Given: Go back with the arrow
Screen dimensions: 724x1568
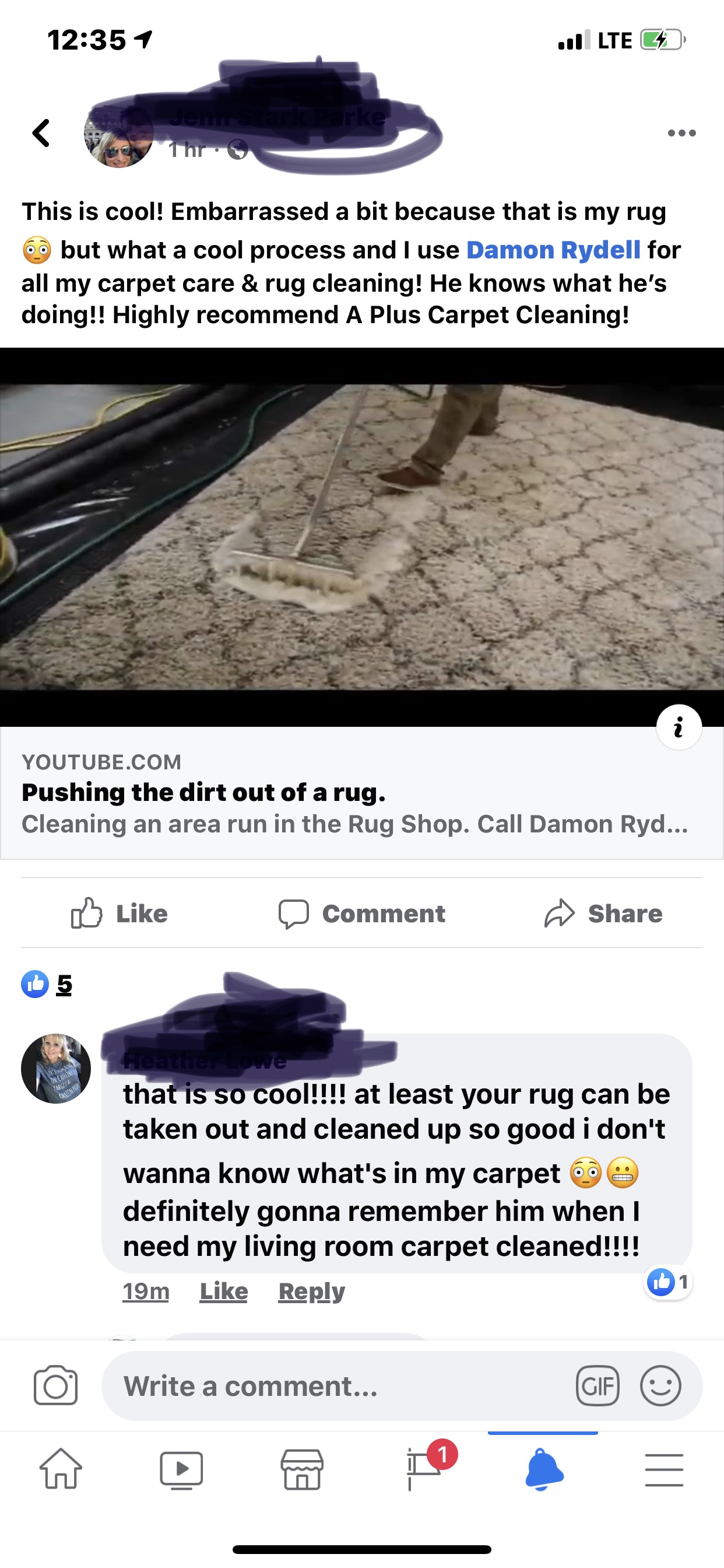Looking at the screenshot, I should coord(41,132).
